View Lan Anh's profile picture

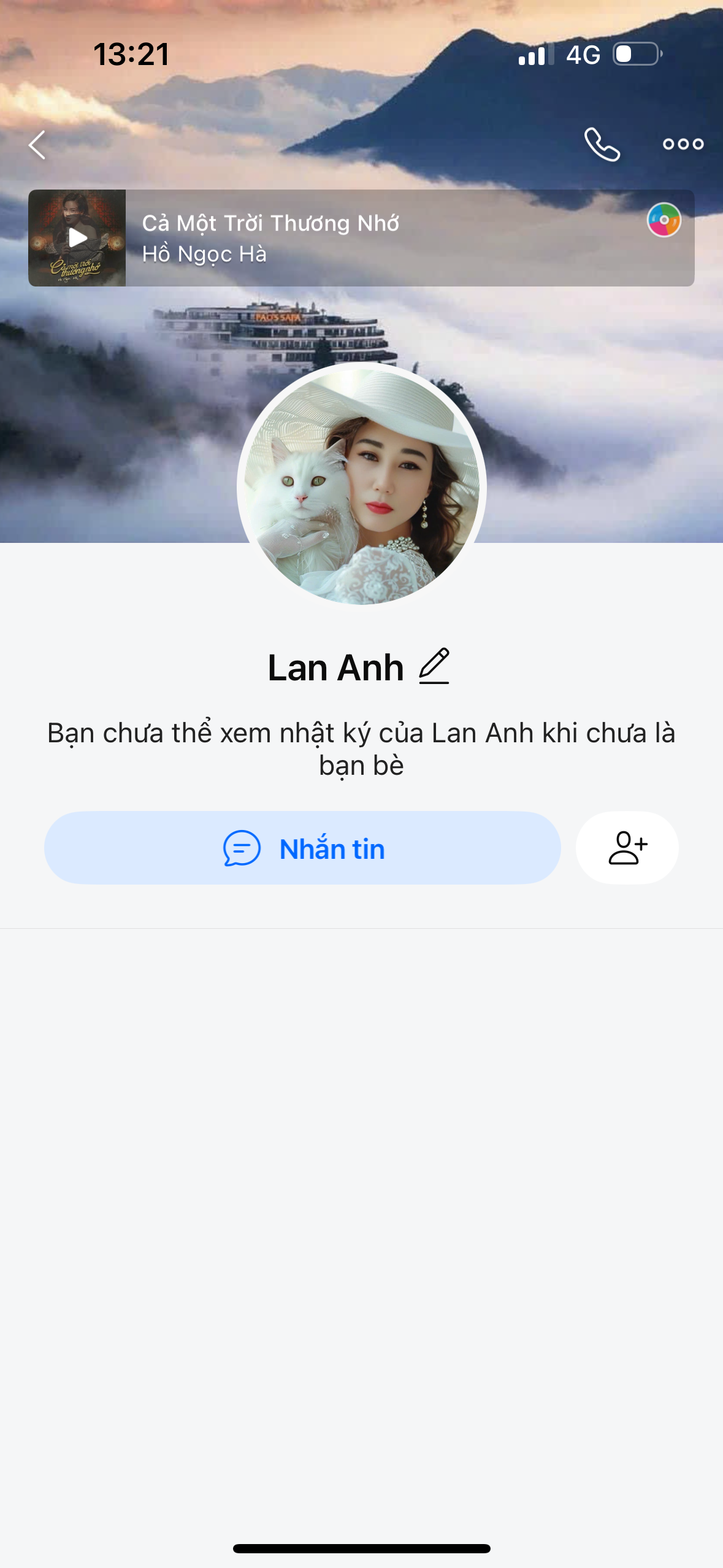[x=362, y=485]
